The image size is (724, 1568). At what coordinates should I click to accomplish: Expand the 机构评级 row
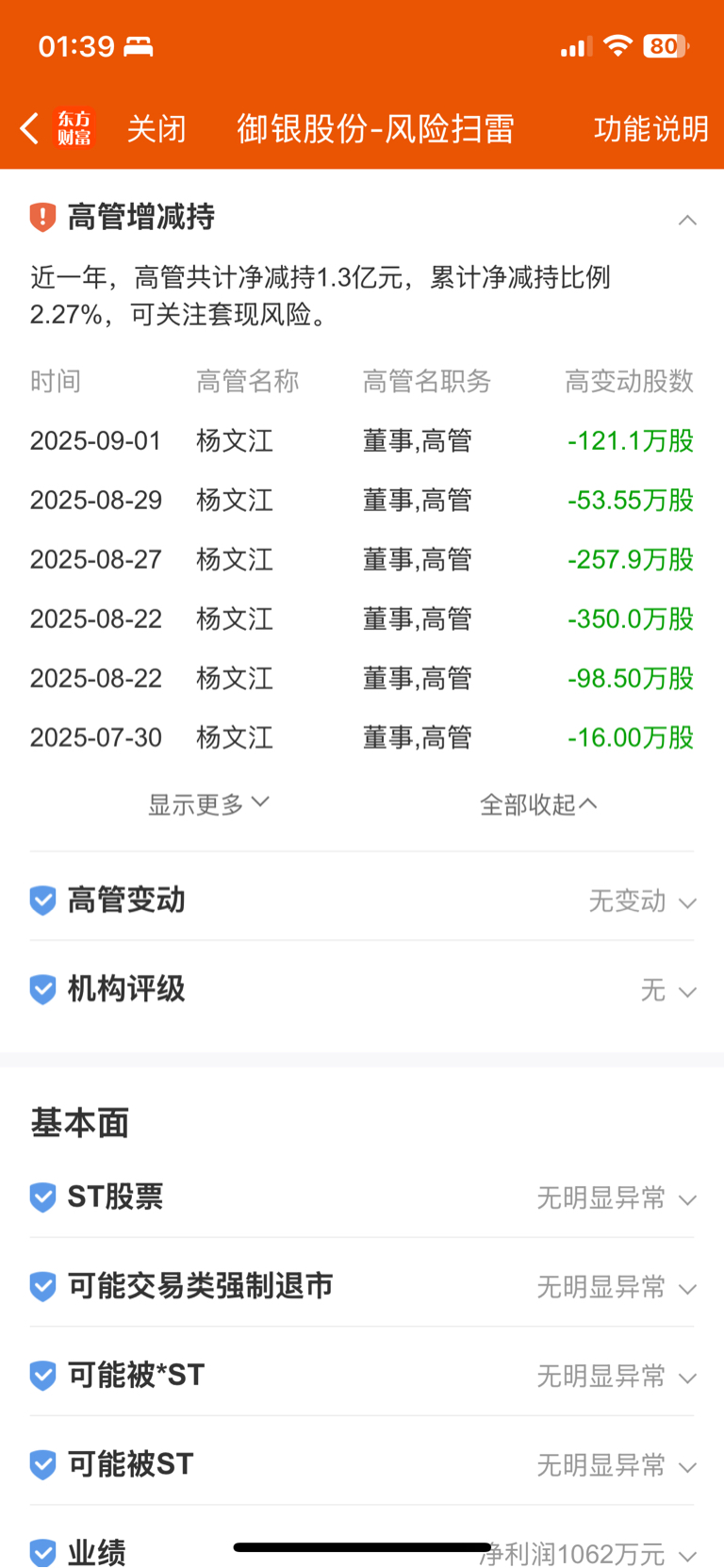(362, 990)
